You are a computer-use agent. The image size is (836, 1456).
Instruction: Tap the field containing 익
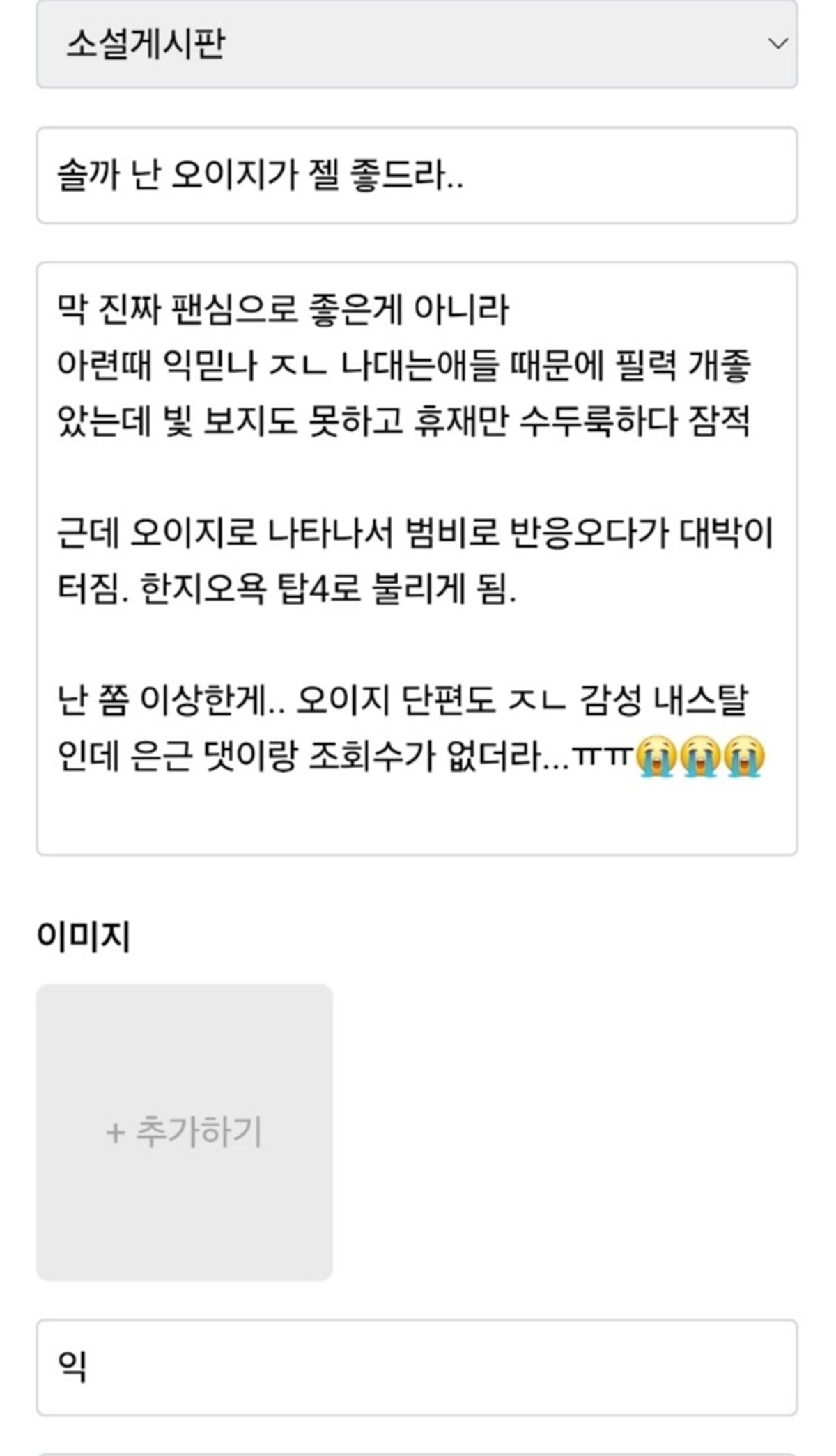click(417, 1367)
